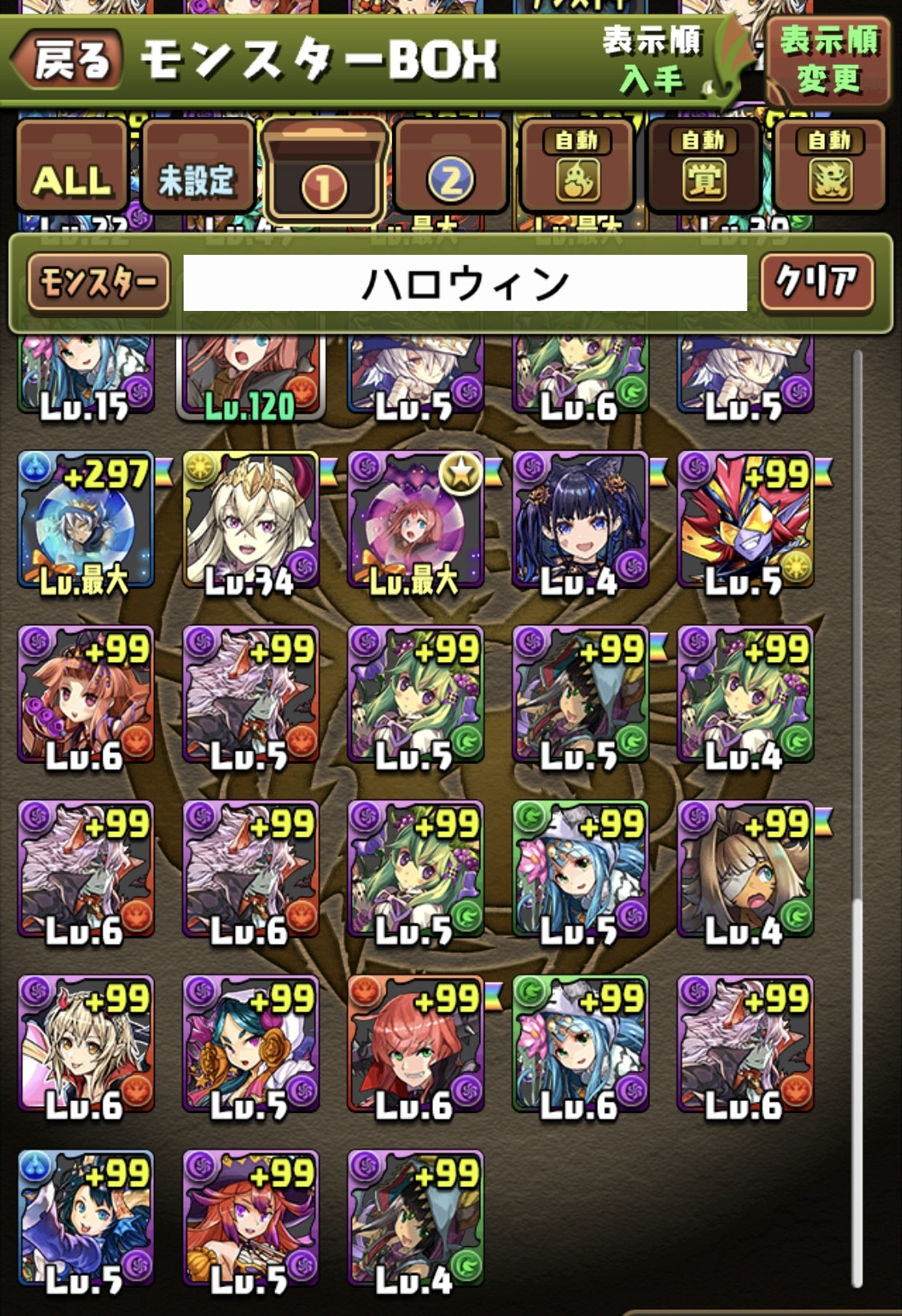
Task: Select the eyepatch Lv.4 monster
Action: (x=746, y=870)
